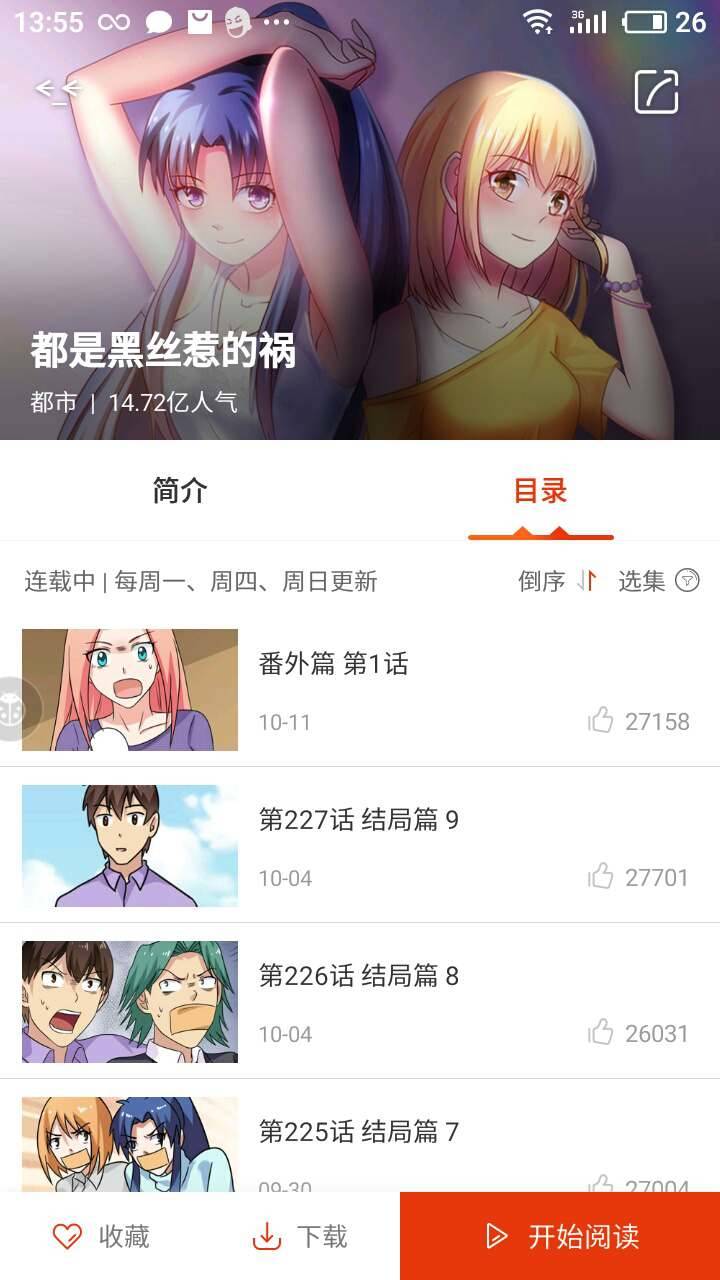Select the 目录 tab
Image resolution: width=720 pixels, height=1280 pixels.
[x=540, y=491]
